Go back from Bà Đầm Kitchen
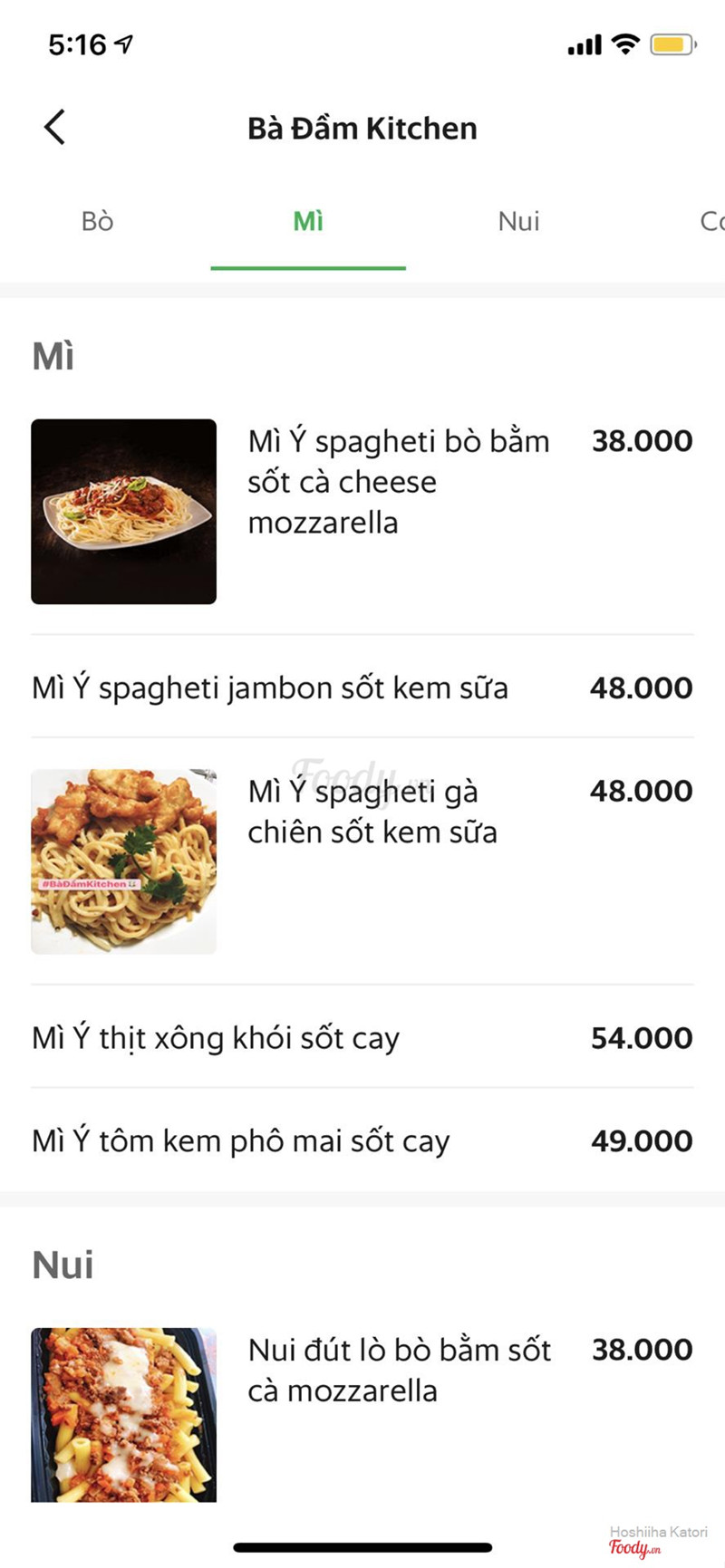Image resolution: width=725 pixels, height=1568 pixels. pyautogui.click(x=55, y=128)
